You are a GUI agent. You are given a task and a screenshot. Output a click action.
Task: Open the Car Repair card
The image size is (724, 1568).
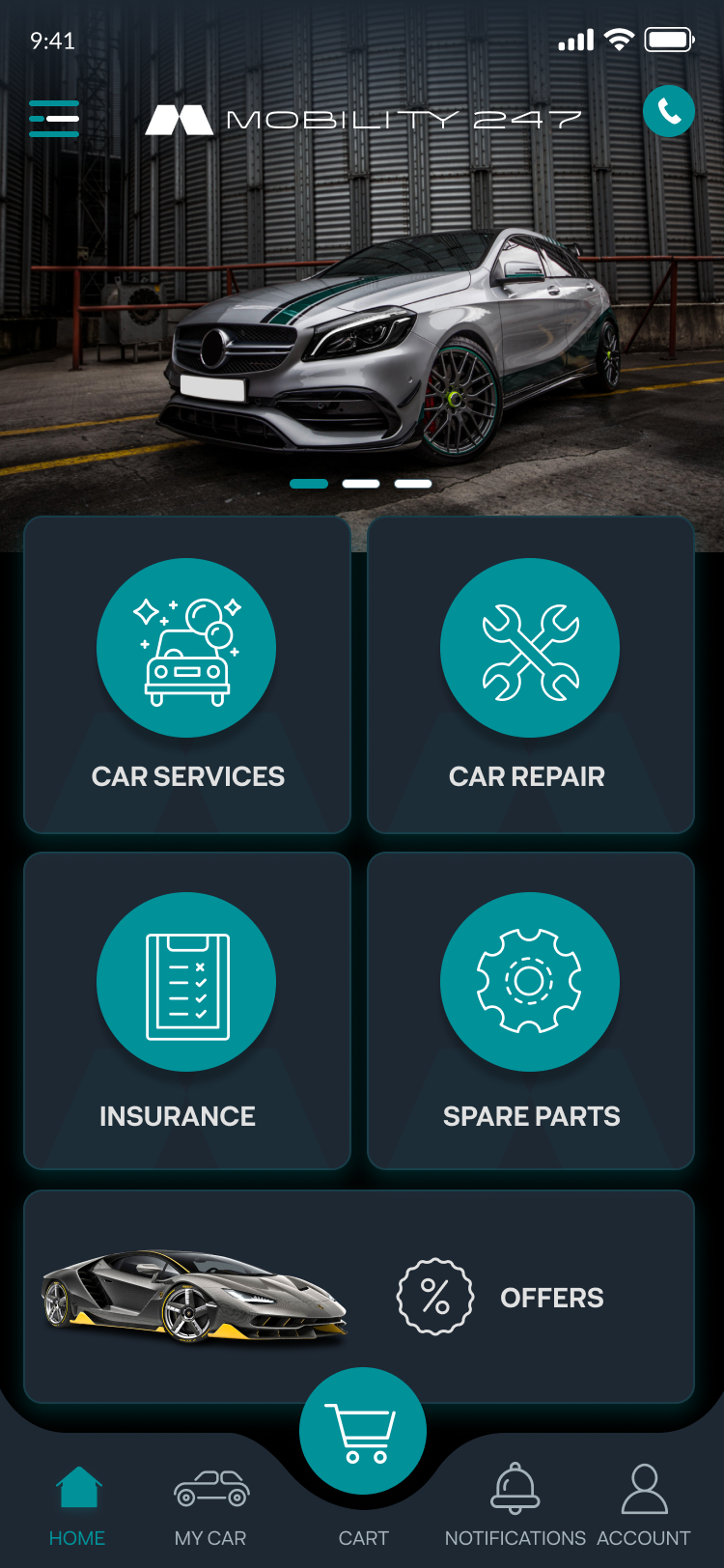pyautogui.click(x=530, y=675)
